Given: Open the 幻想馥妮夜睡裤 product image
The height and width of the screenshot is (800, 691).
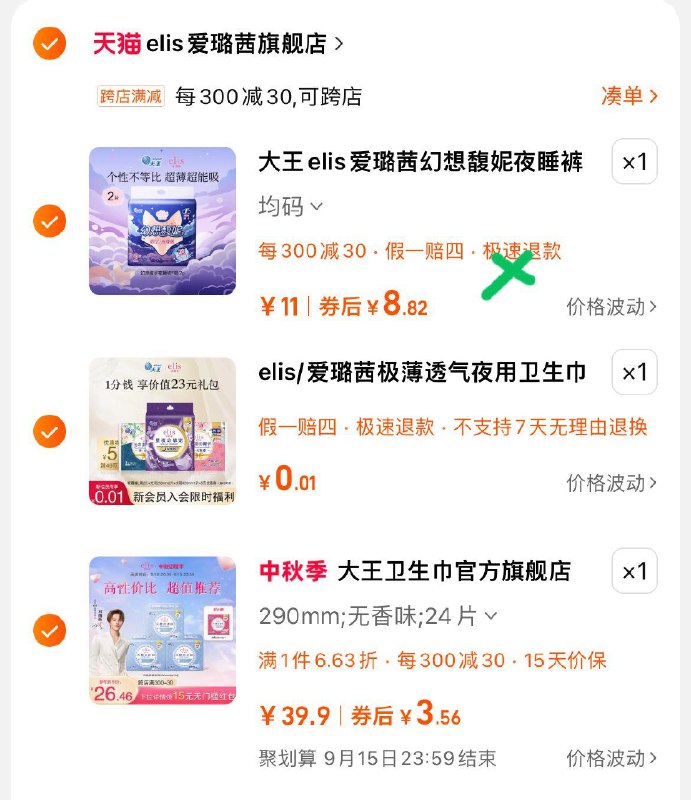Looking at the screenshot, I should point(162,221).
